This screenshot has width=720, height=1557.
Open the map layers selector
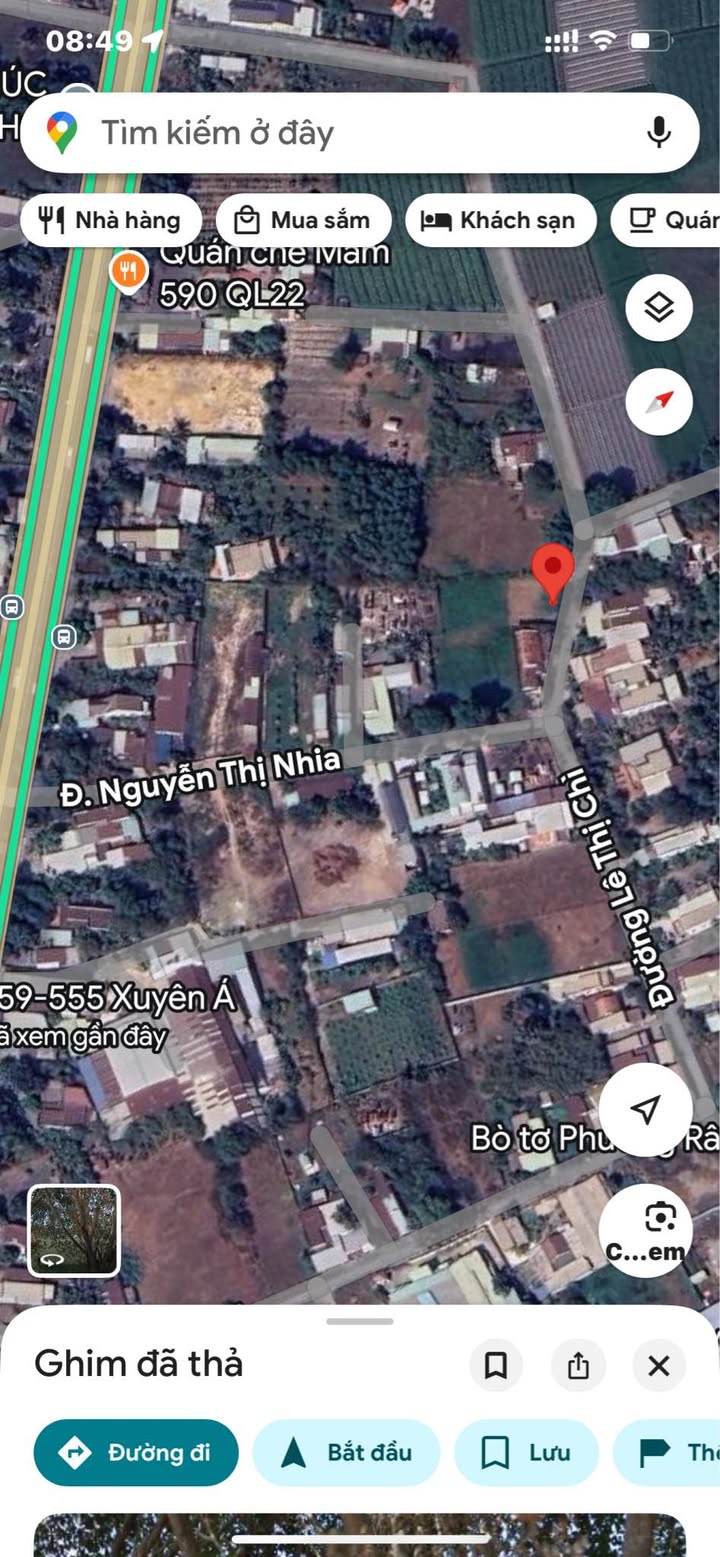(659, 309)
